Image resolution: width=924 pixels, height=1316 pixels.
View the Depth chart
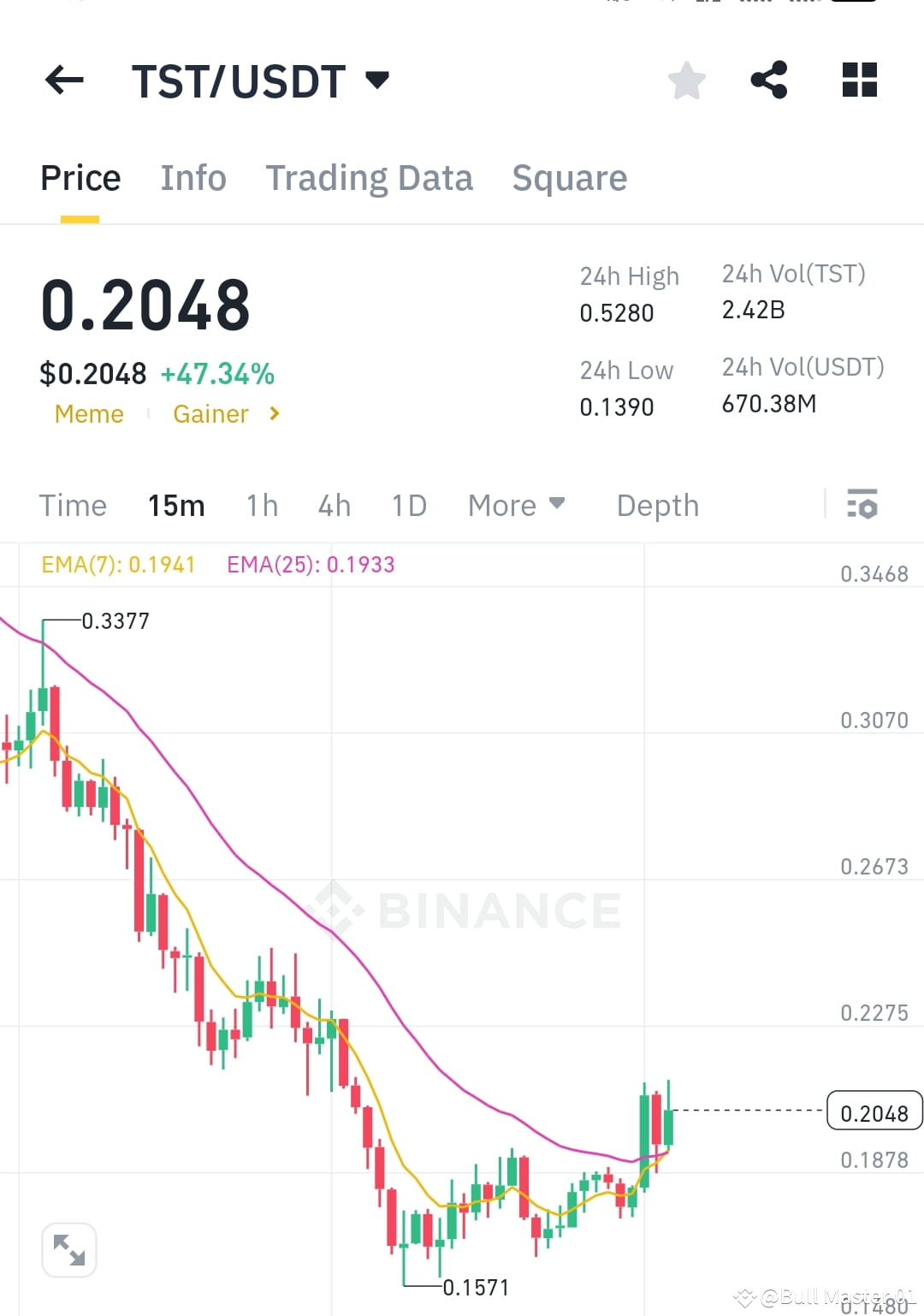coord(657,506)
